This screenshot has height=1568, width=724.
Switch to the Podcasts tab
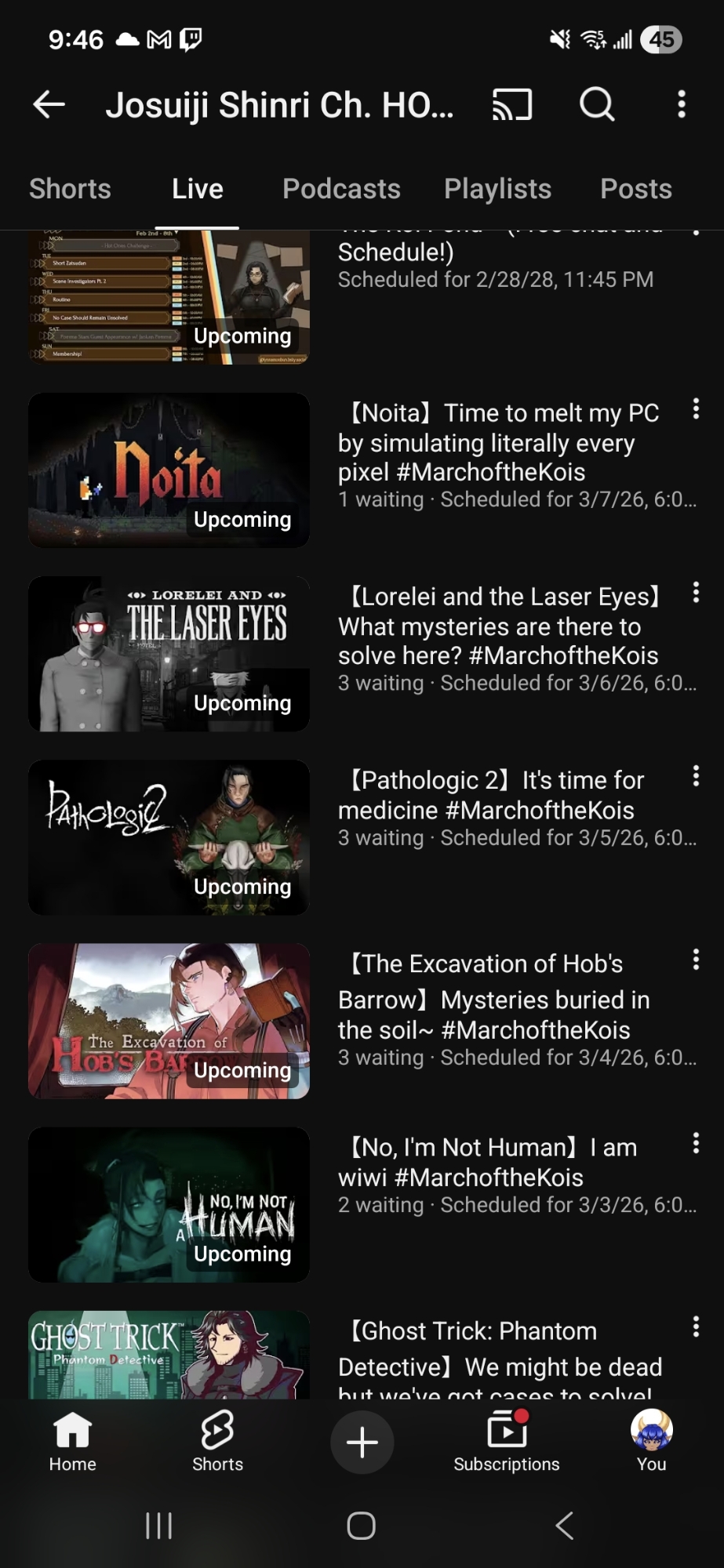(341, 189)
